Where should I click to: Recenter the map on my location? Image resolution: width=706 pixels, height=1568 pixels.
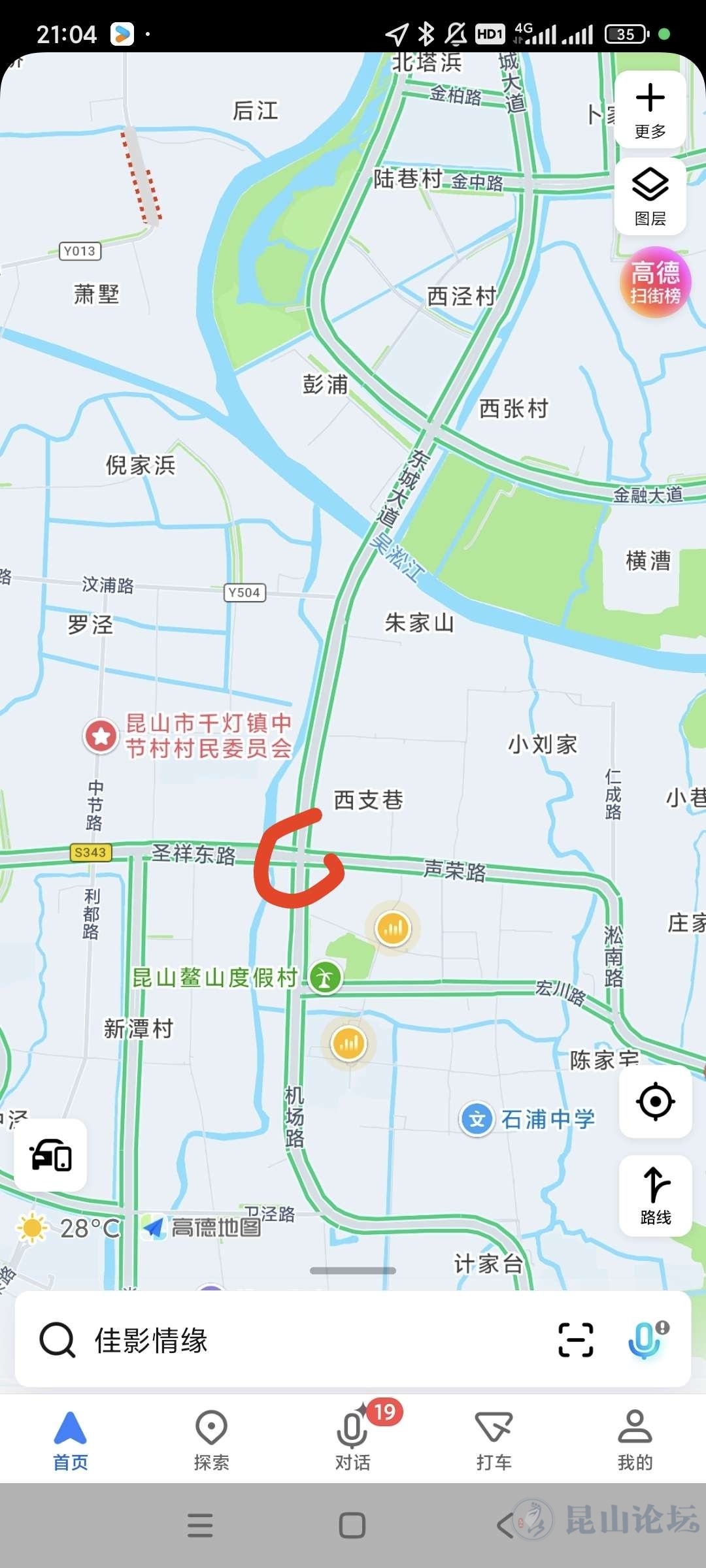tap(655, 1102)
